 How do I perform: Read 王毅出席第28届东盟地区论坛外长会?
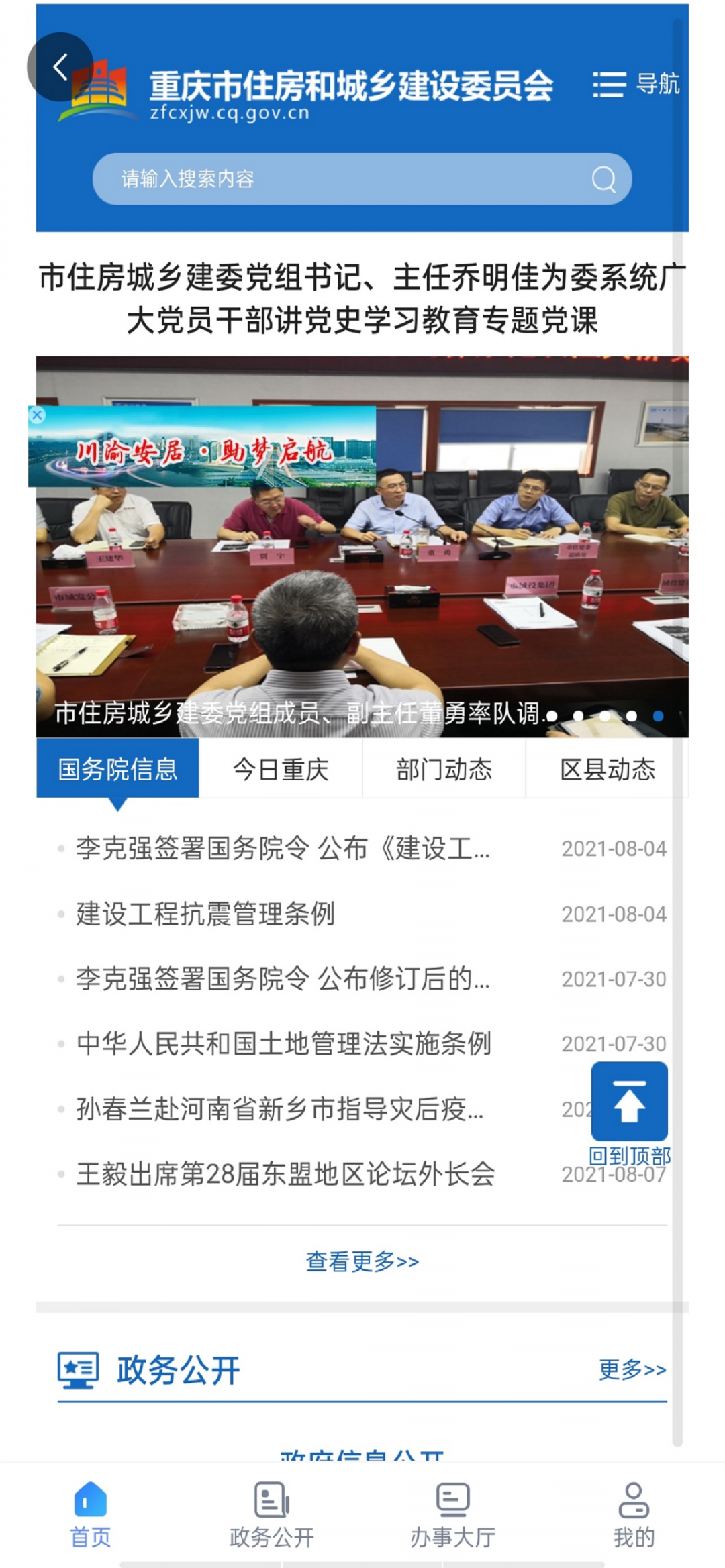[x=285, y=1175]
